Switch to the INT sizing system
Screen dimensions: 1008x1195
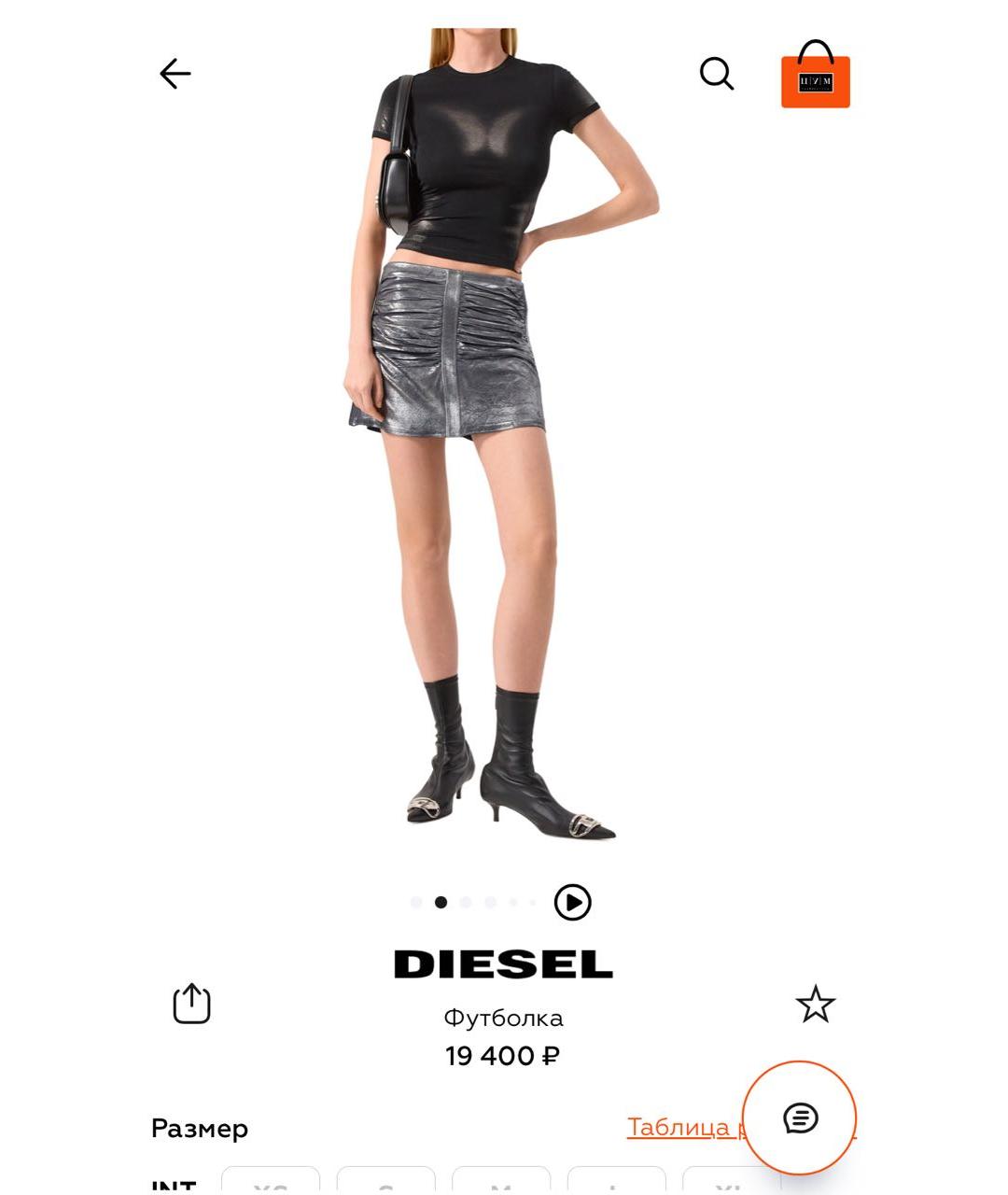173,1188
